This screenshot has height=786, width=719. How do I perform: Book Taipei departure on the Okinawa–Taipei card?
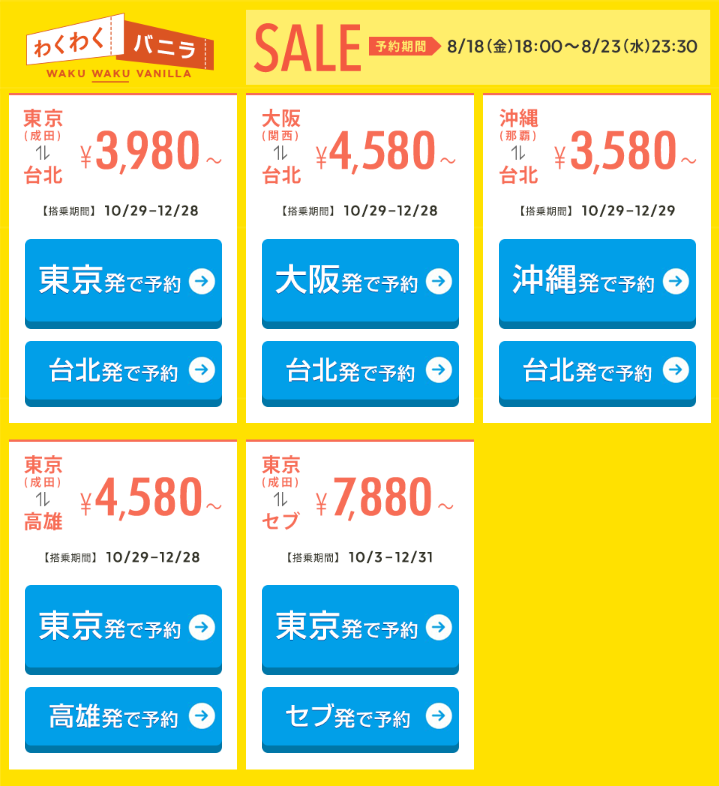pyautogui.click(x=597, y=371)
